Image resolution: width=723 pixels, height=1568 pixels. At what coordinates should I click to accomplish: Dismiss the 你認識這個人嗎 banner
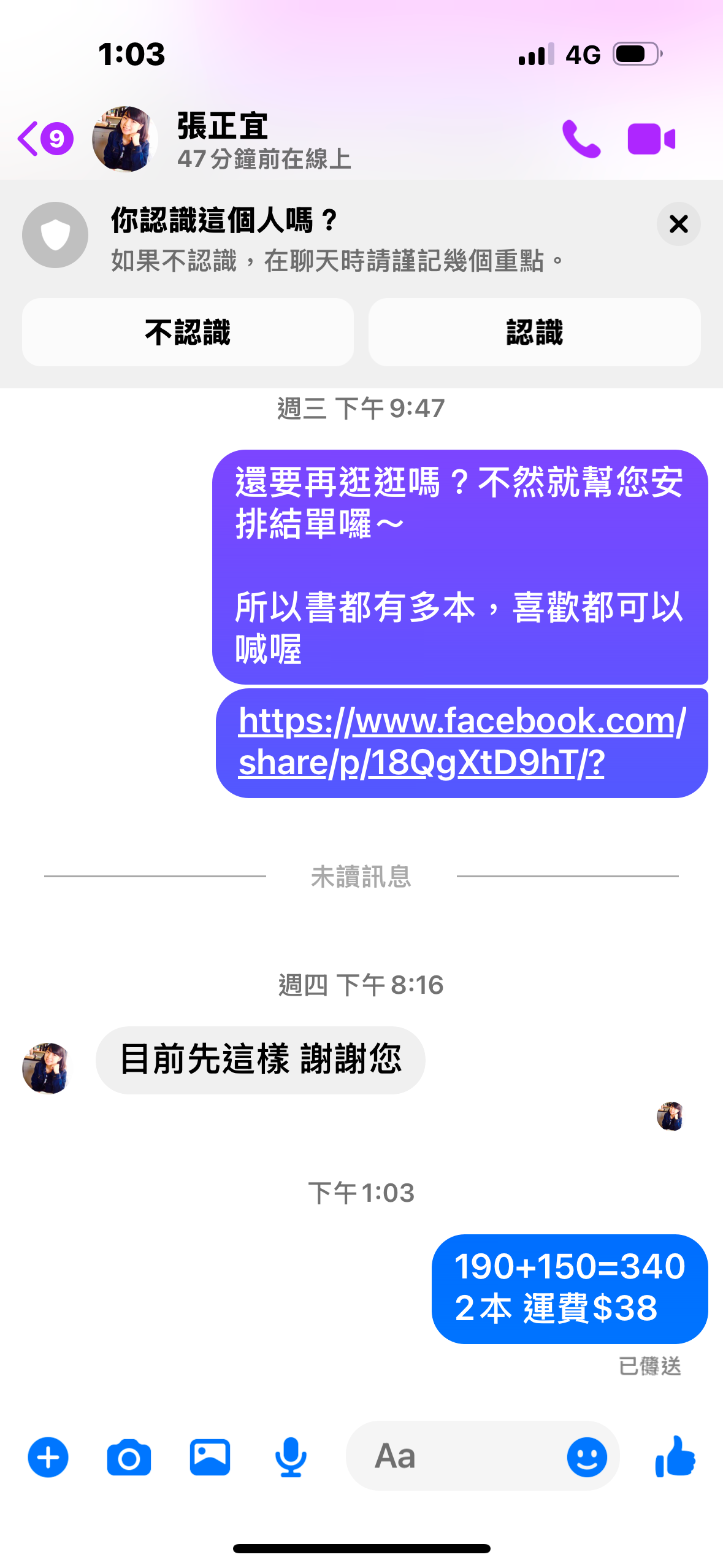pyautogui.click(x=678, y=224)
